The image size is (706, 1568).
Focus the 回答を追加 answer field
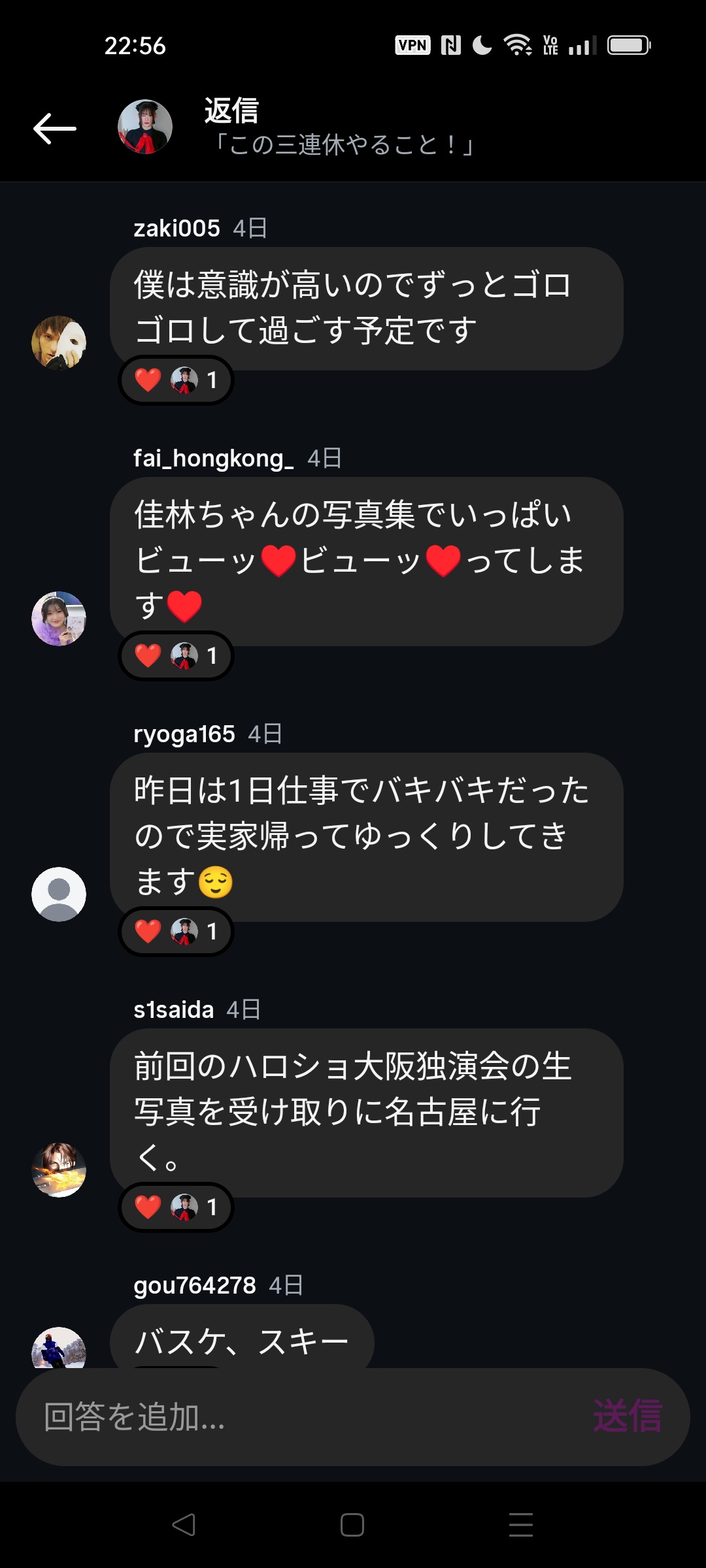(x=294, y=1417)
